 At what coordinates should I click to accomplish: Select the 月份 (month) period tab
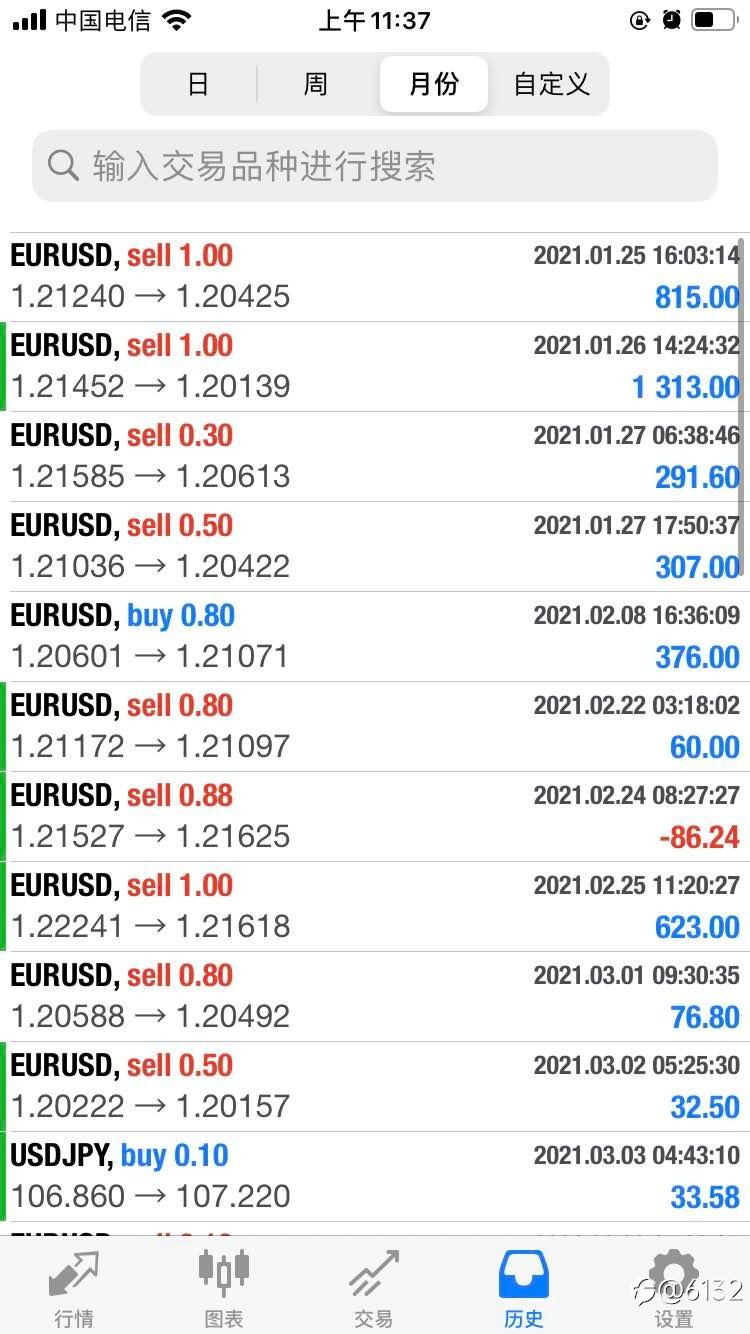pos(434,84)
